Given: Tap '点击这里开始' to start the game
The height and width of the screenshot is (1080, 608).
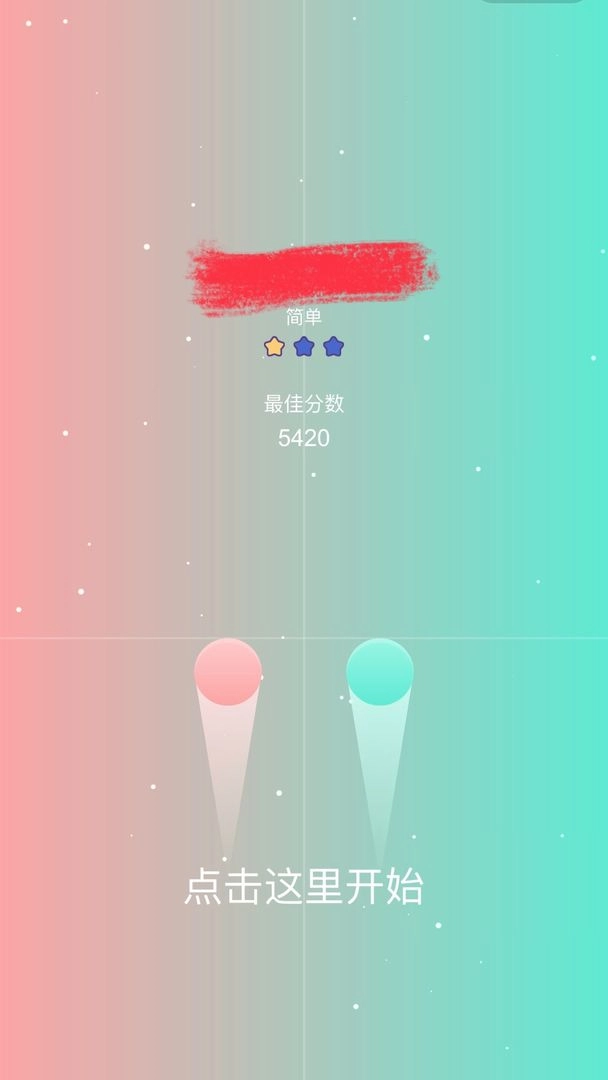Looking at the screenshot, I should 304,887.
